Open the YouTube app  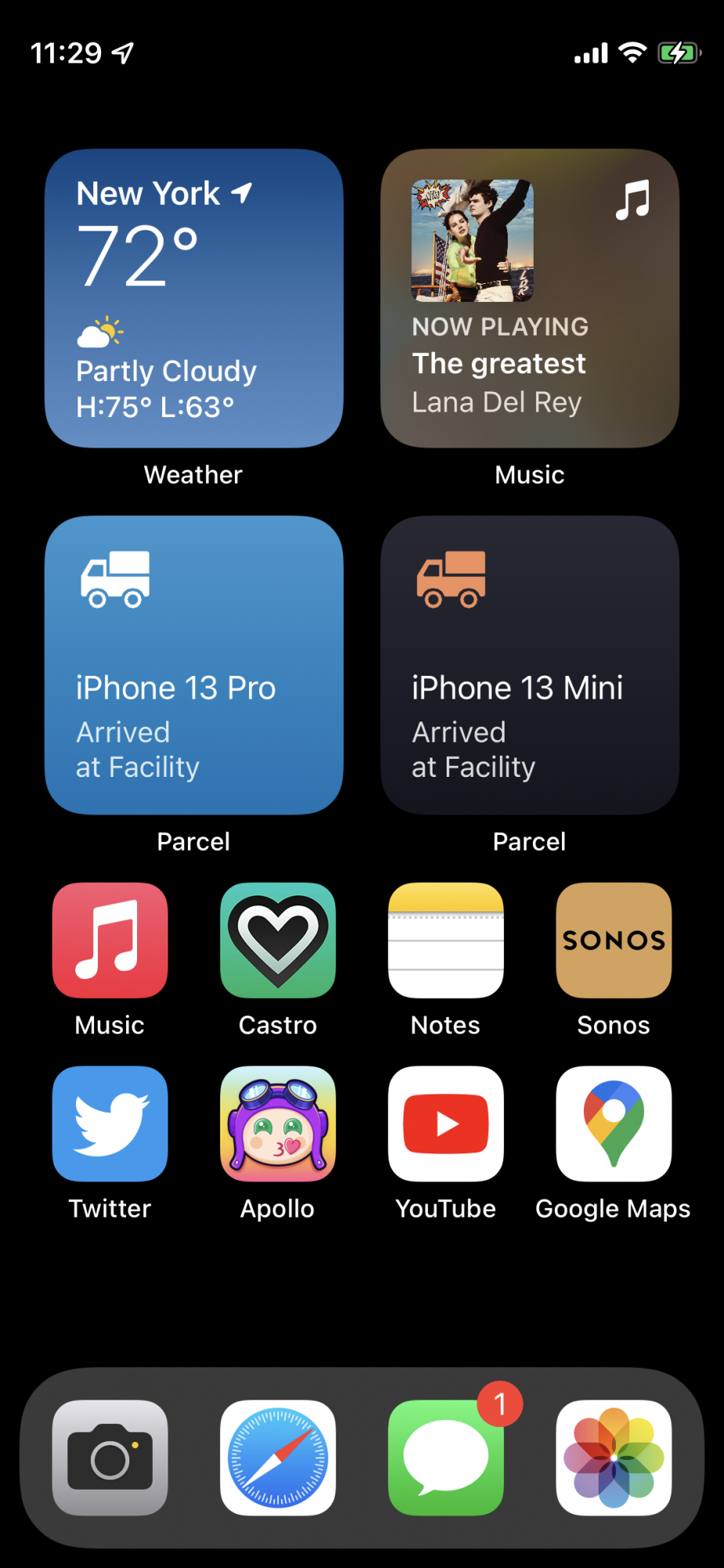[x=446, y=1123]
